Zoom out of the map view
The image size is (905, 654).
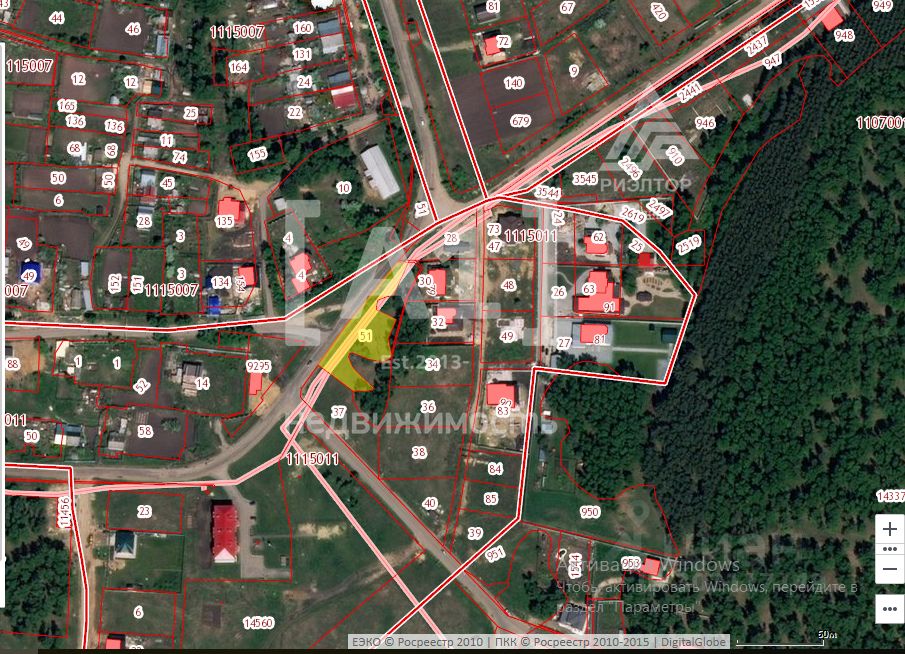[889, 569]
